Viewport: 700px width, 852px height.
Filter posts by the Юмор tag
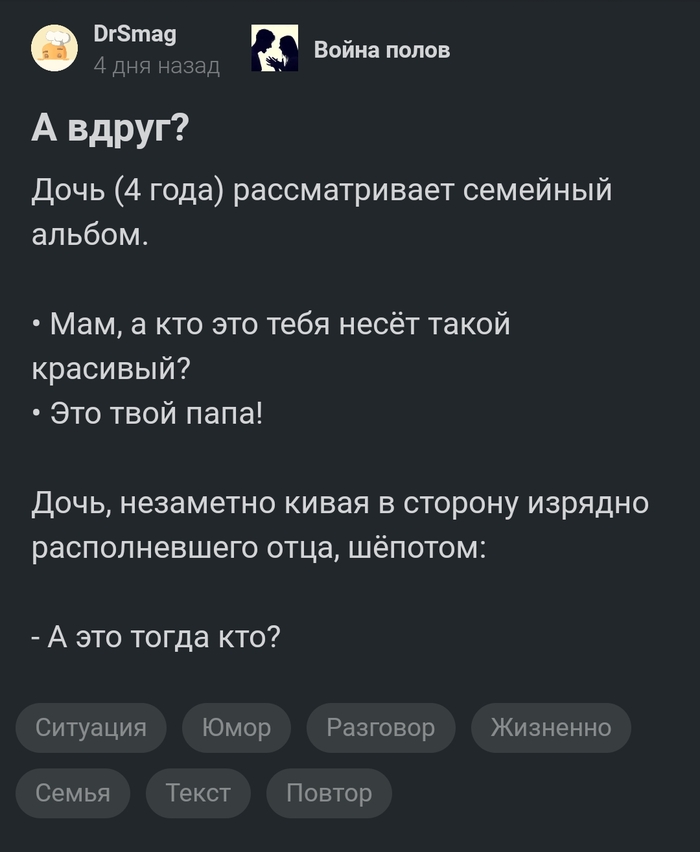tap(236, 727)
